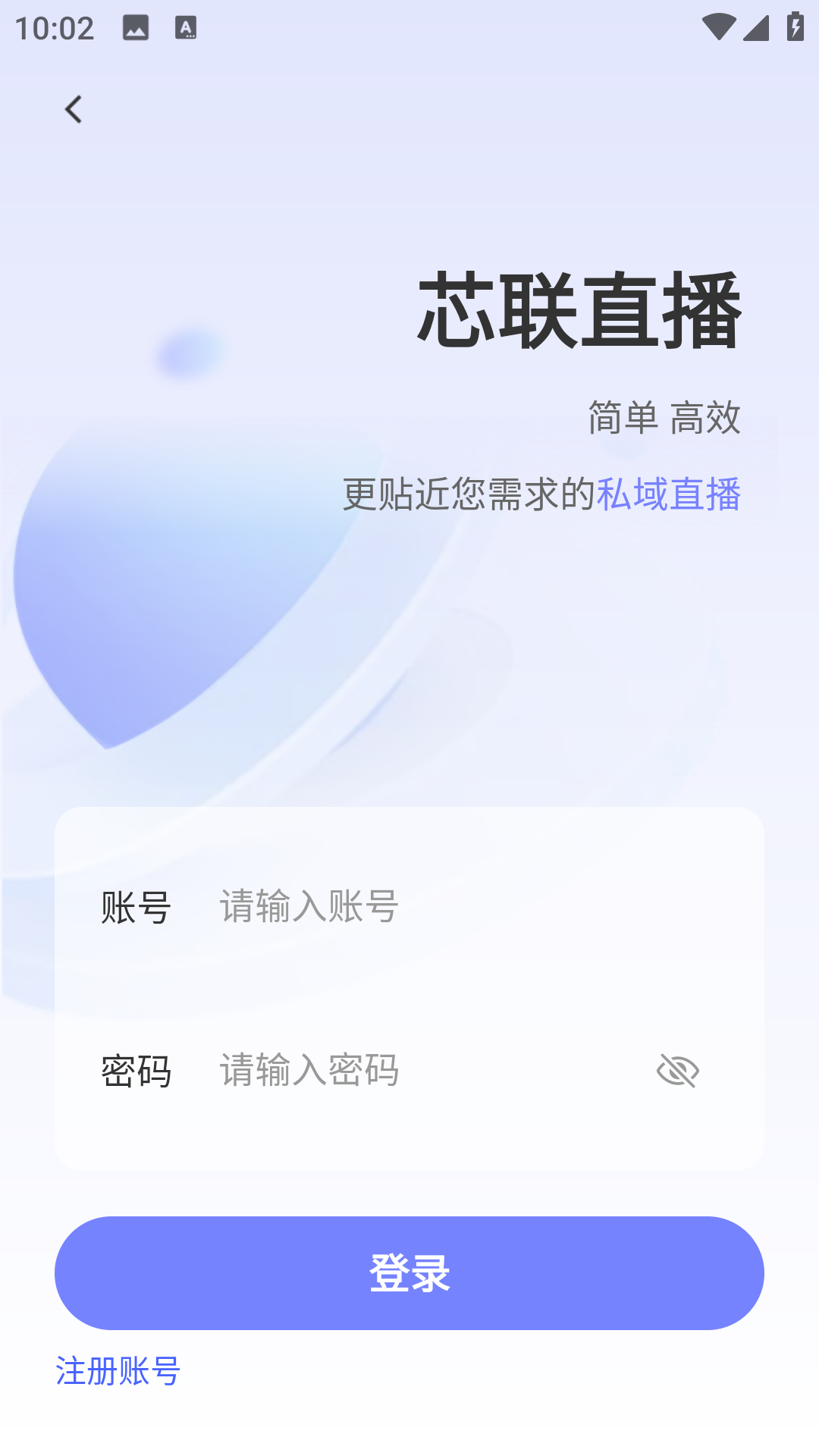This screenshot has height=1456, width=819.
Task: Go back using the top-left arrow
Action: pos(74,110)
